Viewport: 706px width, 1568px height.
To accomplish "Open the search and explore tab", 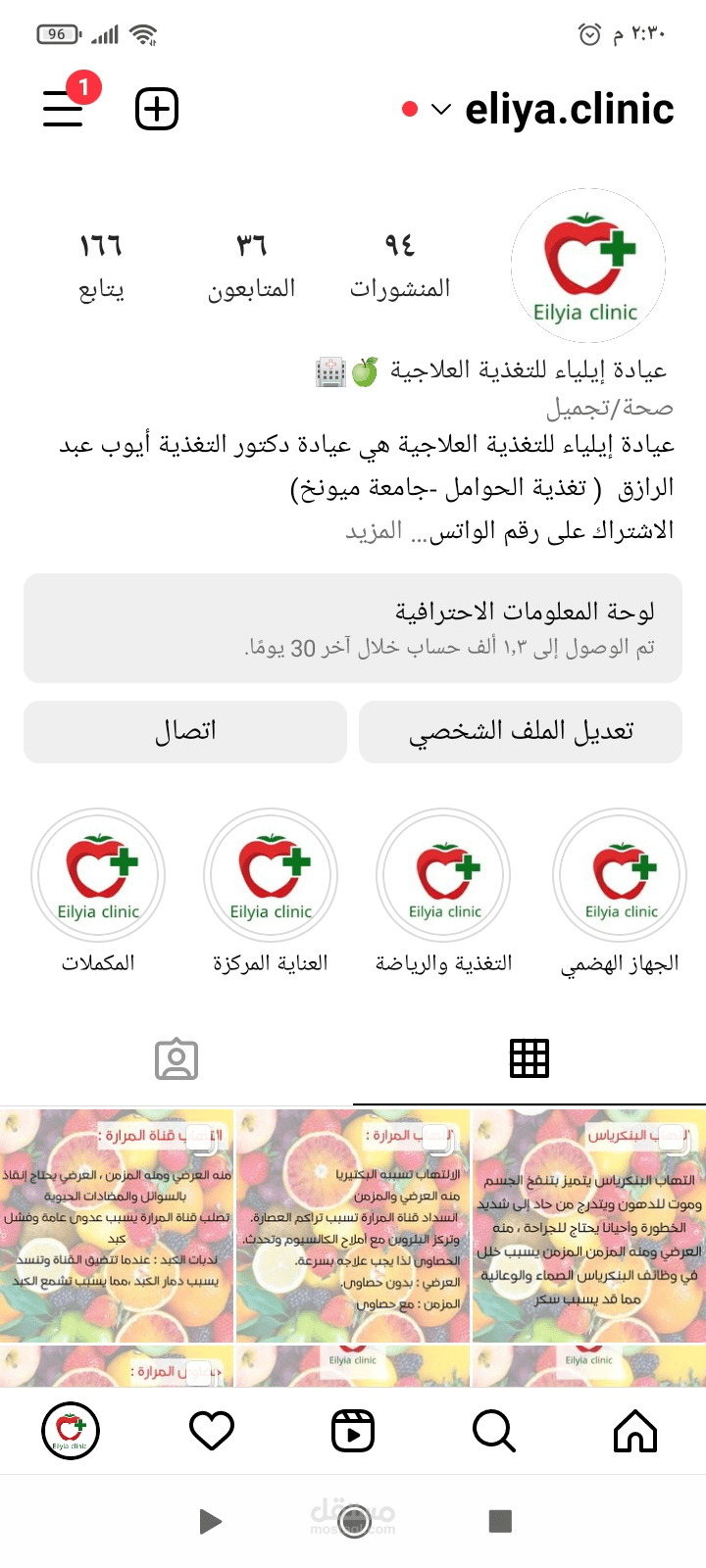I will click(494, 1432).
